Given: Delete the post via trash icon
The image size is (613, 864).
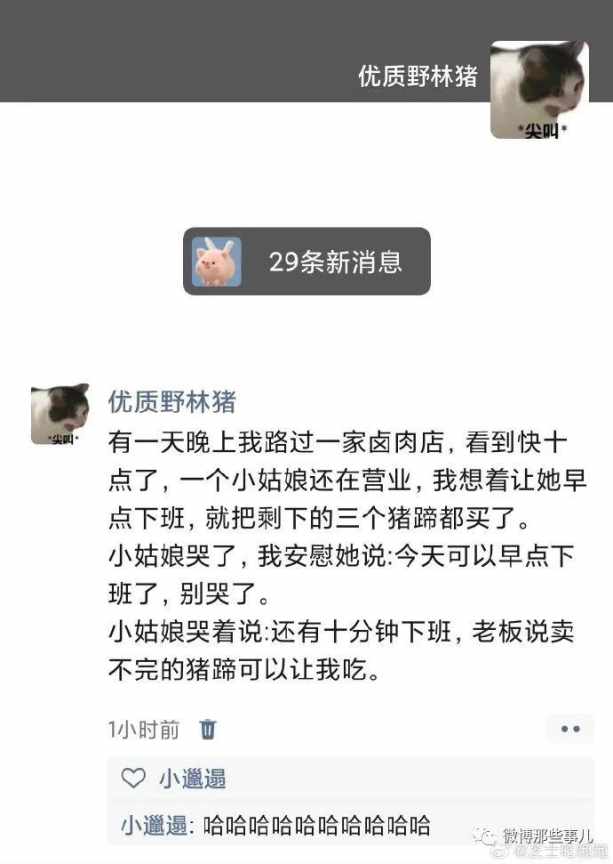Looking at the screenshot, I should tap(208, 729).
